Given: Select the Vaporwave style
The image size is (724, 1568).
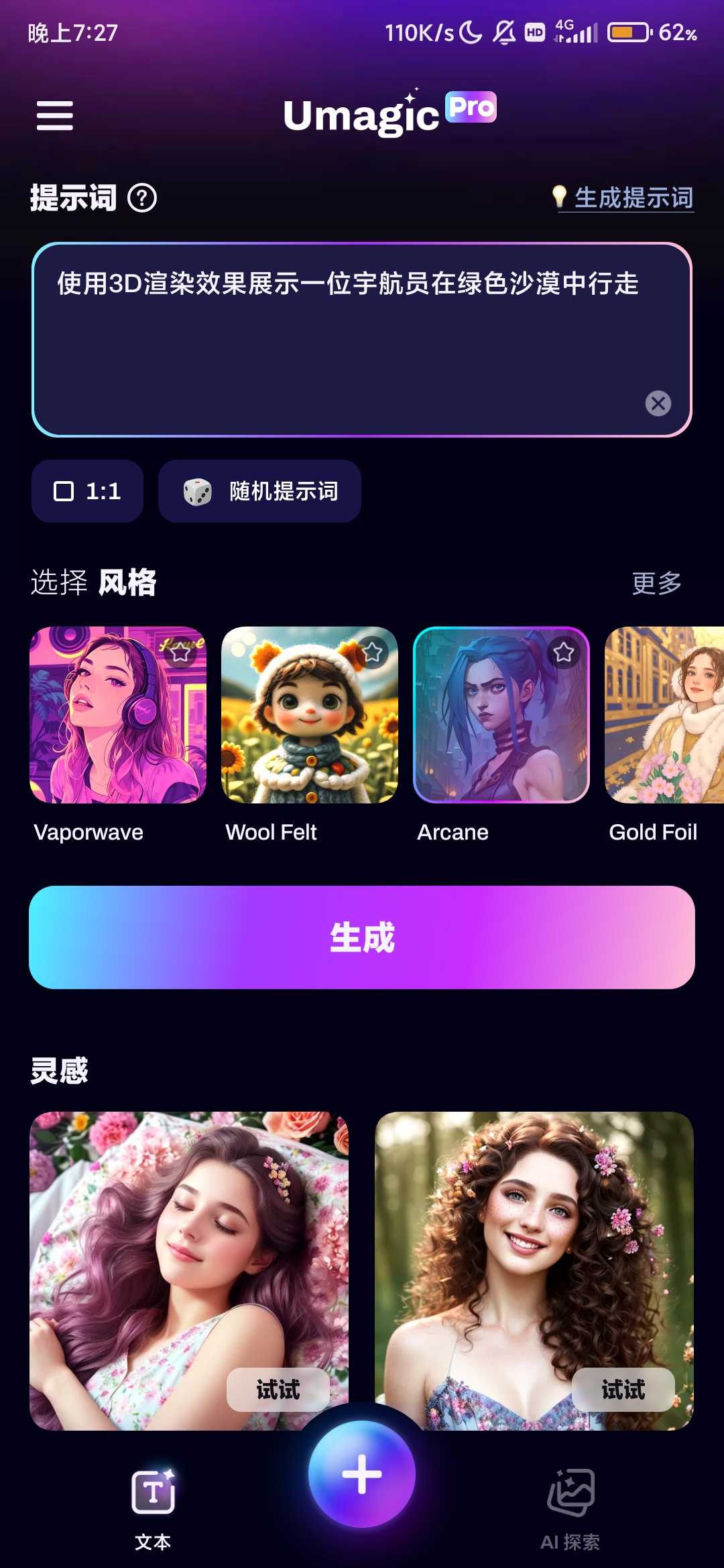Looking at the screenshot, I should point(118,715).
